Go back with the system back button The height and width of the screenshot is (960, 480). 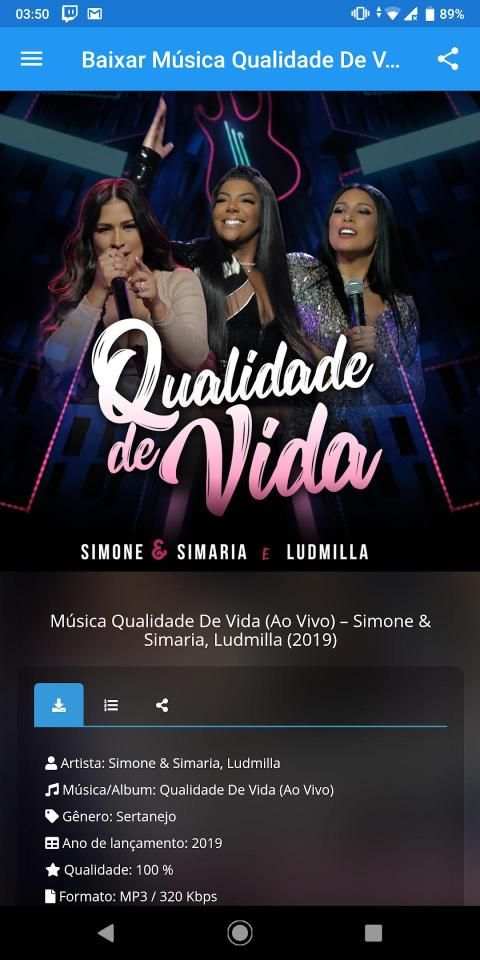tap(106, 933)
